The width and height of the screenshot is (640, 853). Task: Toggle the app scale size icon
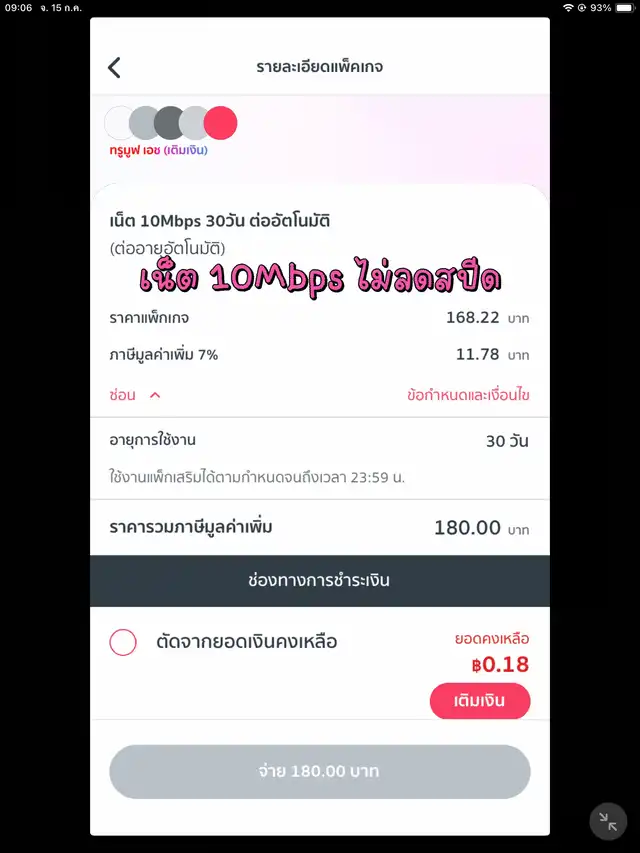608,821
